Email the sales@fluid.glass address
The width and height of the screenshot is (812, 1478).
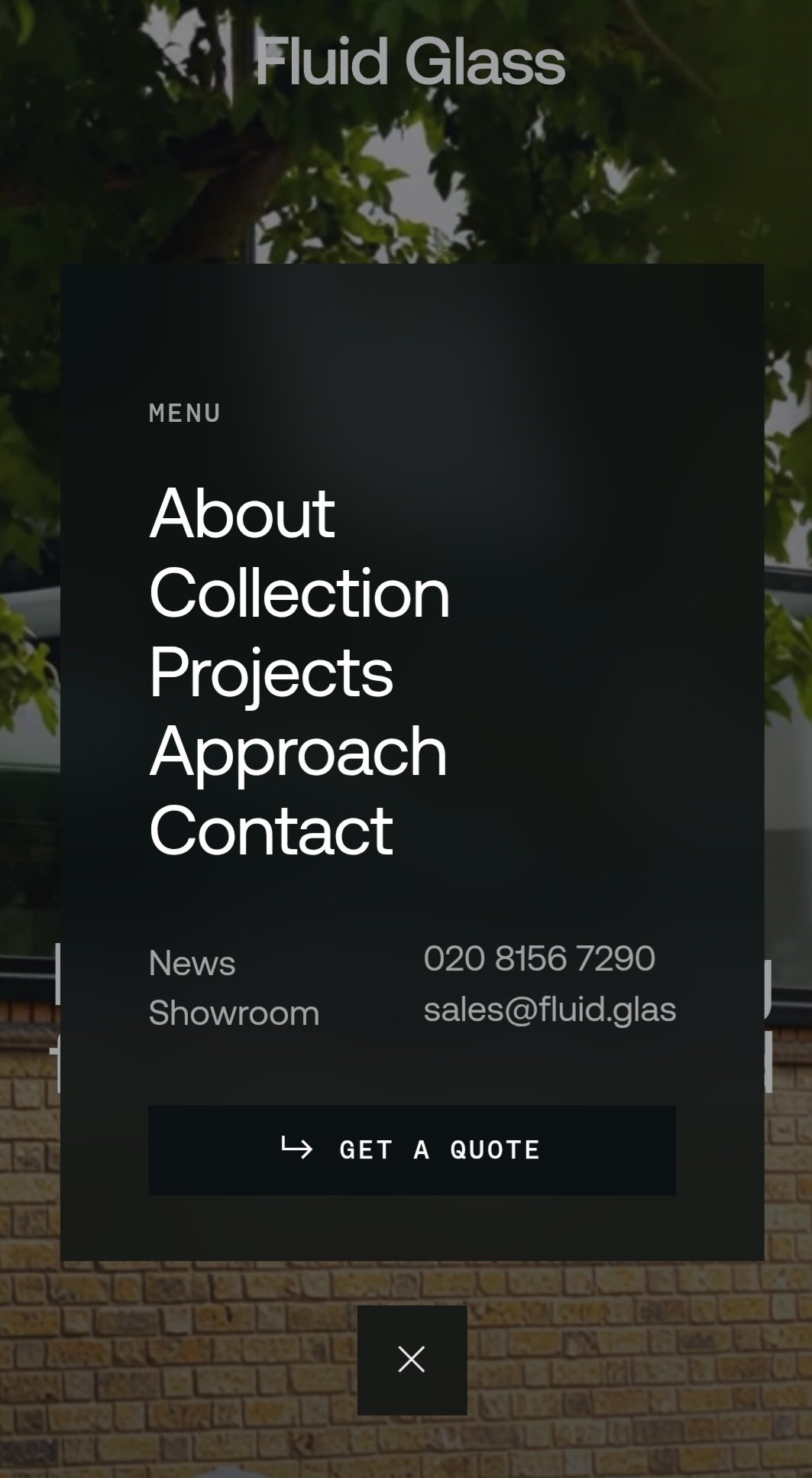pos(549,1010)
